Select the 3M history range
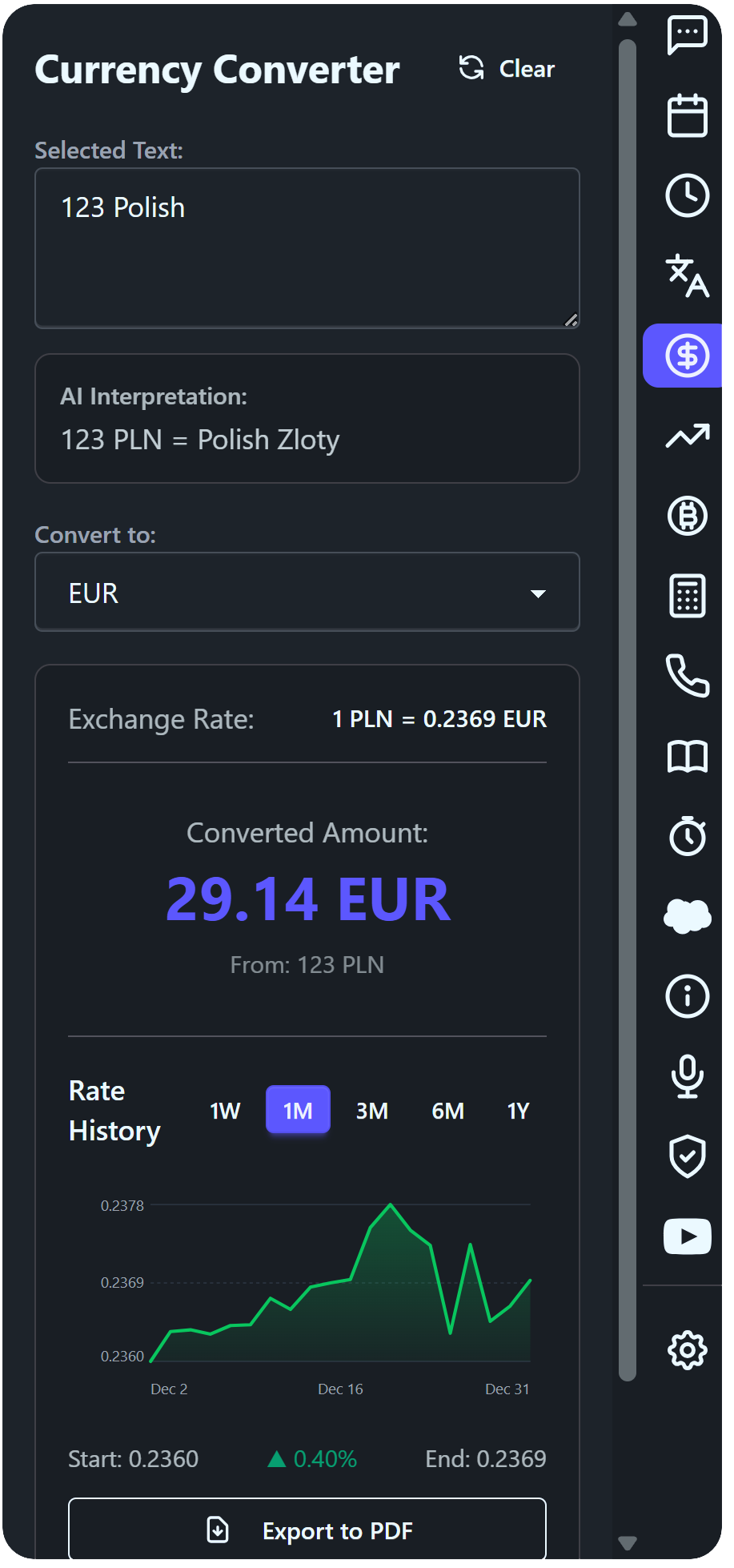The width and height of the screenshot is (734, 1568). tap(371, 1110)
